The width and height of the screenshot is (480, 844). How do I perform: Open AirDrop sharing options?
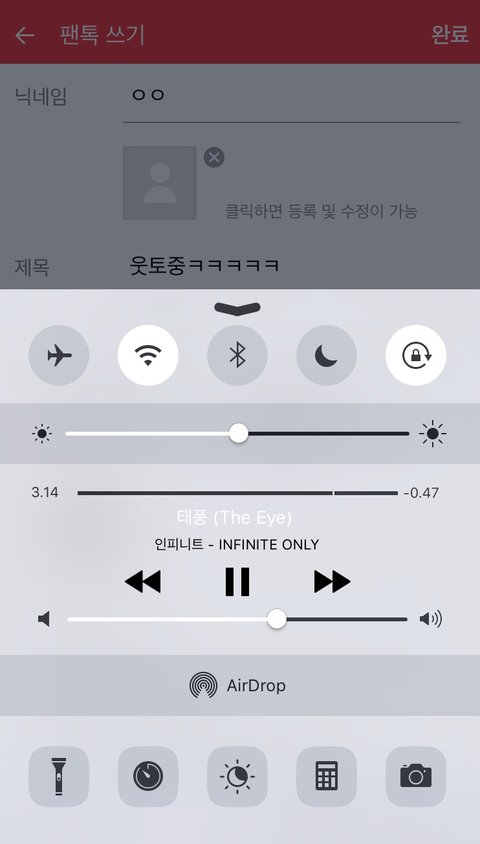tap(237, 685)
